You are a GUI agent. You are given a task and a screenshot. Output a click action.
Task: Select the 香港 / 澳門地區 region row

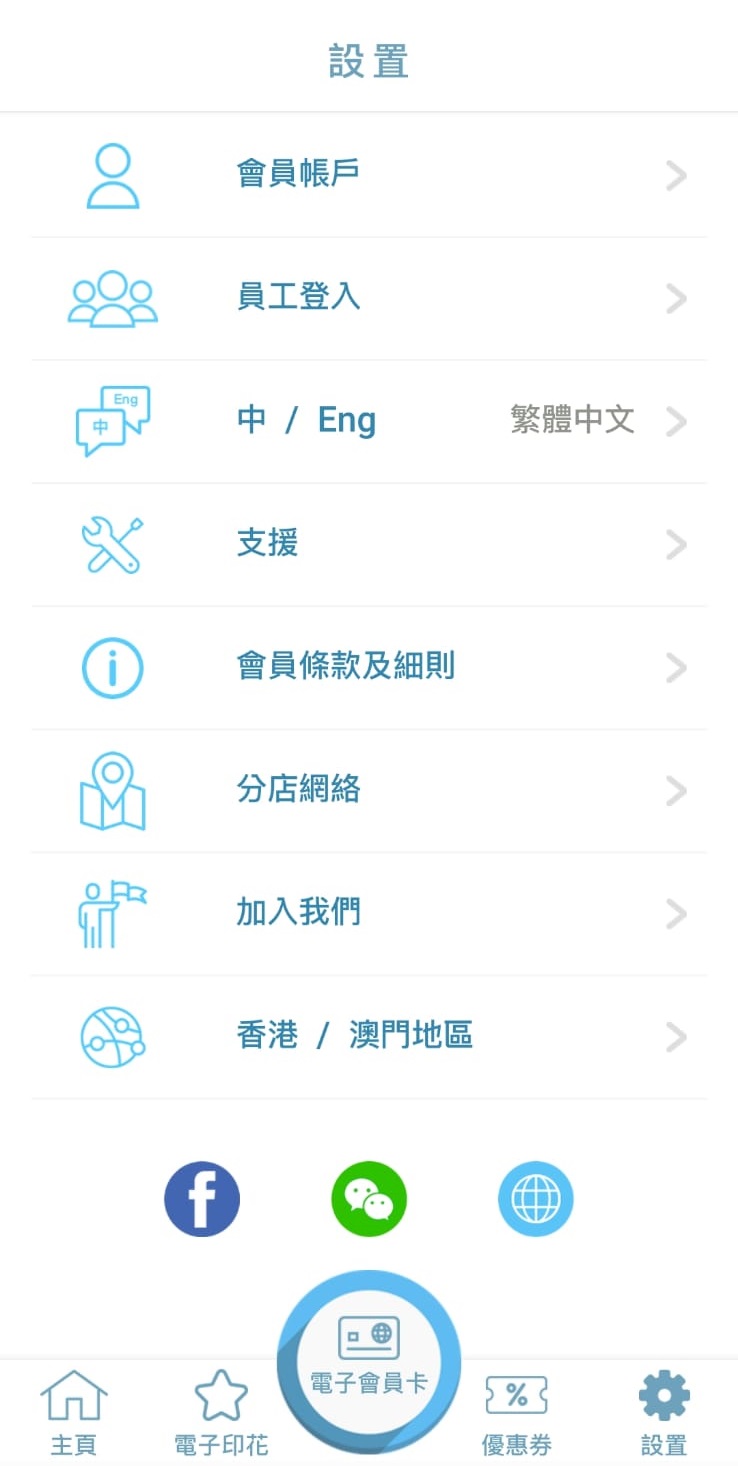pyautogui.click(x=368, y=1036)
